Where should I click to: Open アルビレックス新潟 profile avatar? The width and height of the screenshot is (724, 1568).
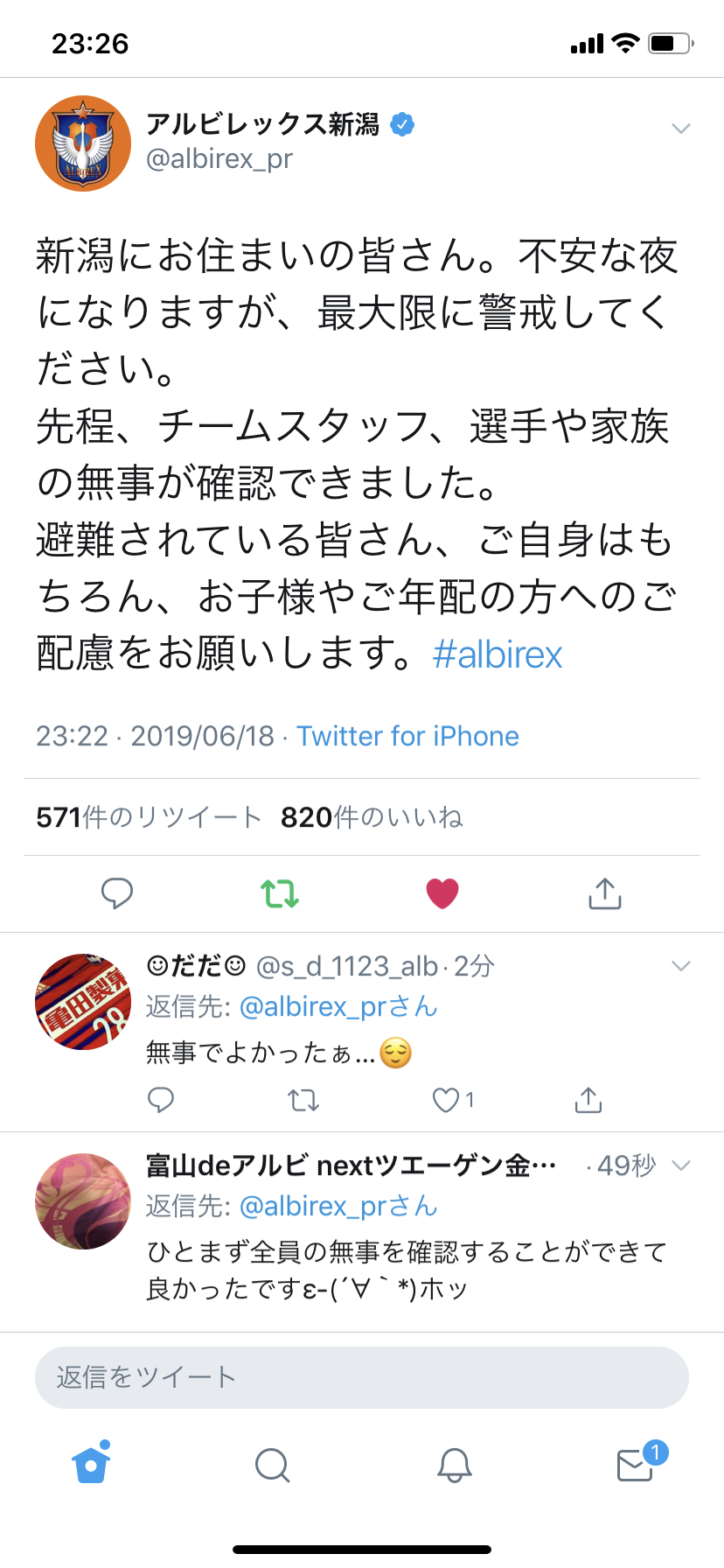pyautogui.click(x=83, y=143)
